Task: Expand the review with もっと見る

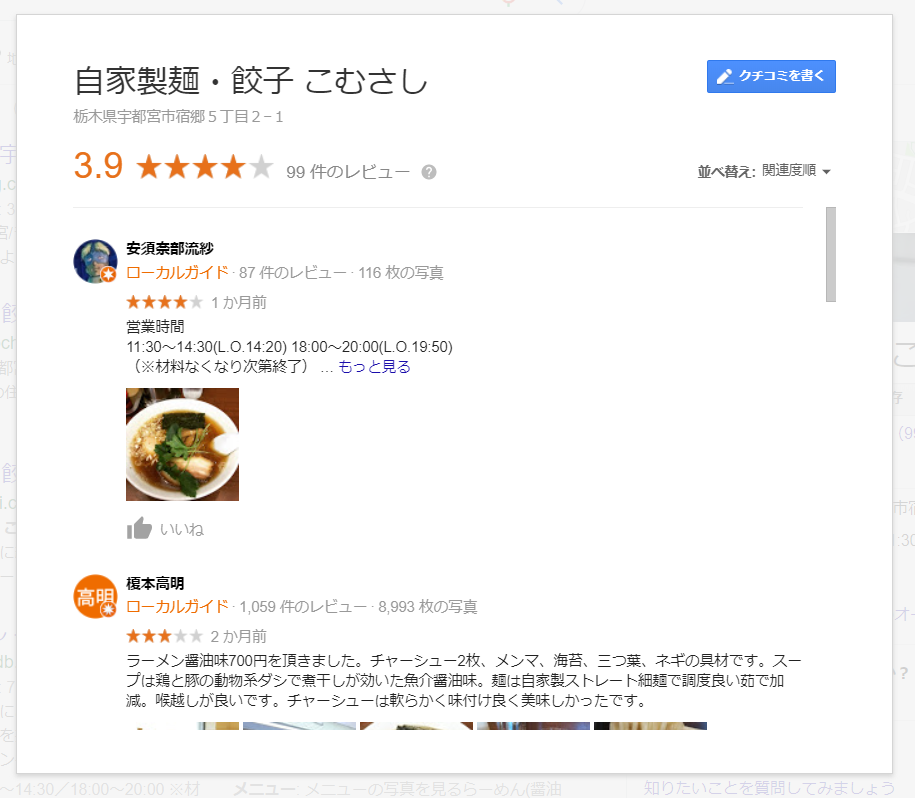Action: tap(374, 367)
